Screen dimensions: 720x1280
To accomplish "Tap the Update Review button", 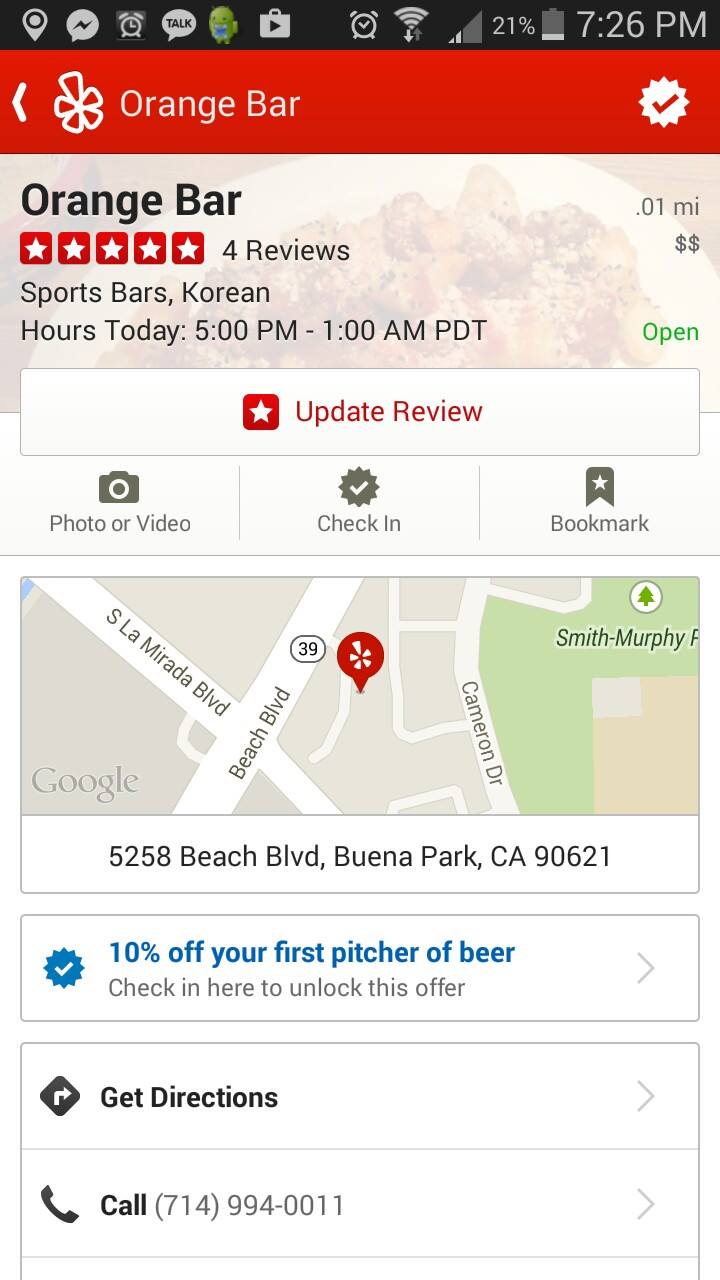I will click(360, 412).
